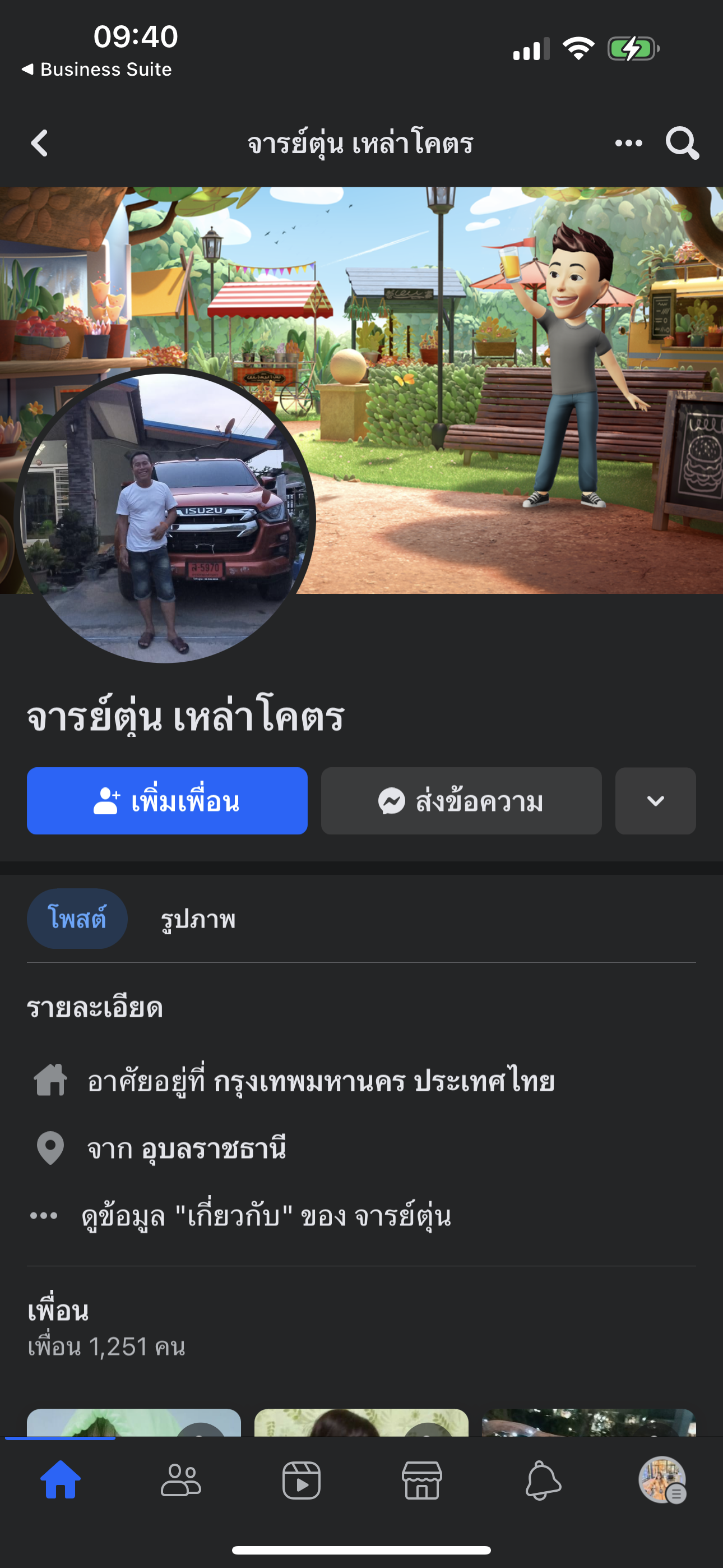The width and height of the screenshot is (723, 1568).
Task: Open the three-dot profile options menu
Action: coord(628,144)
